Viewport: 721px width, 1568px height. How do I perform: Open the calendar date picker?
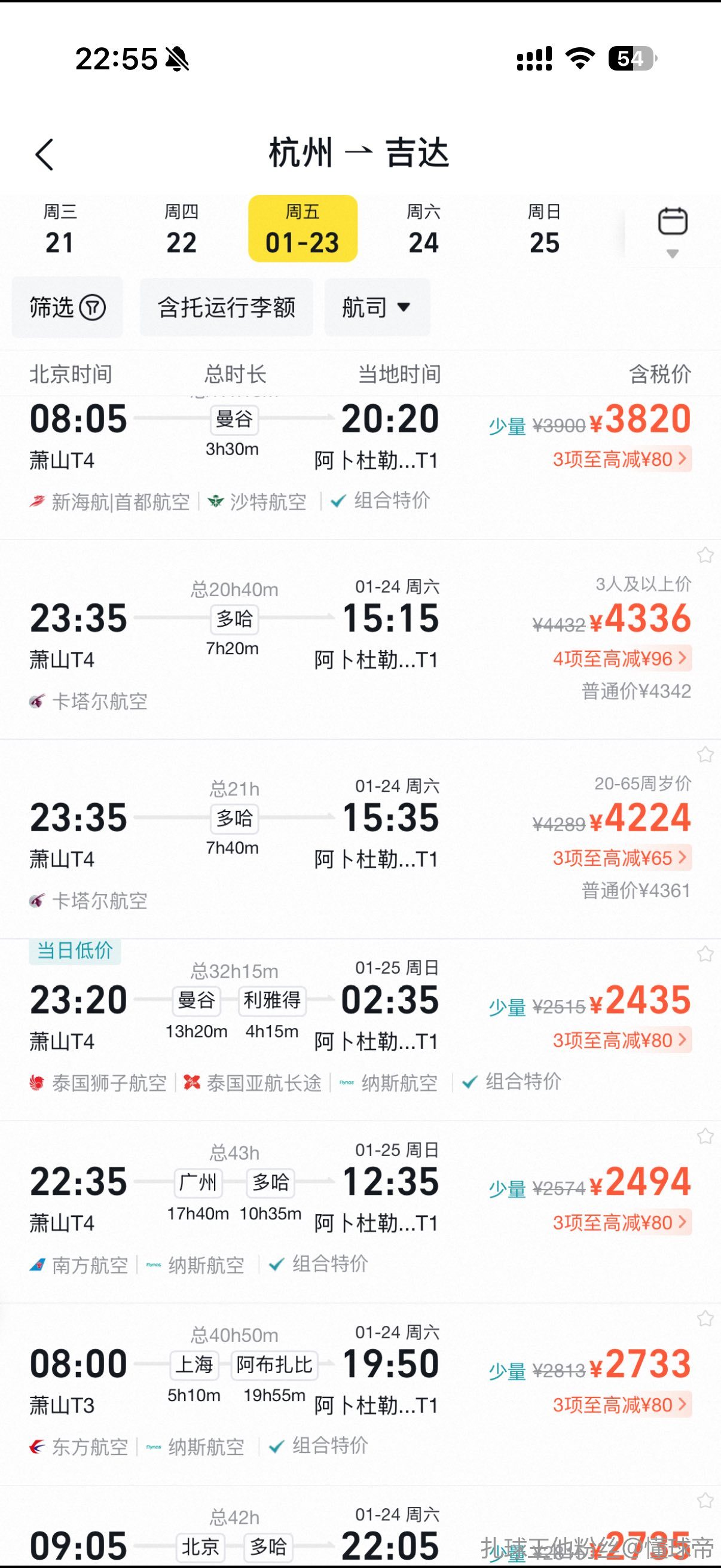coord(673,230)
